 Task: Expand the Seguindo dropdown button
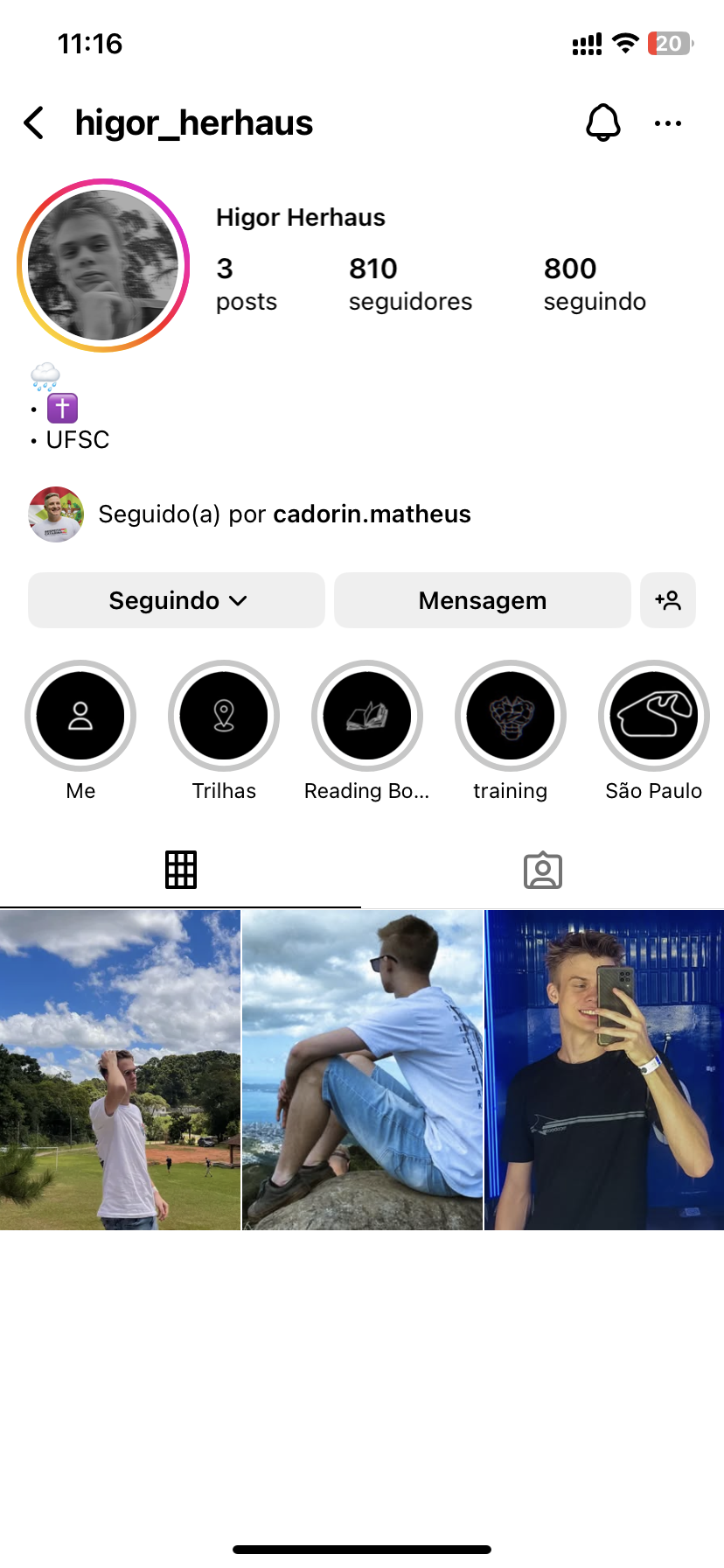tap(177, 600)
